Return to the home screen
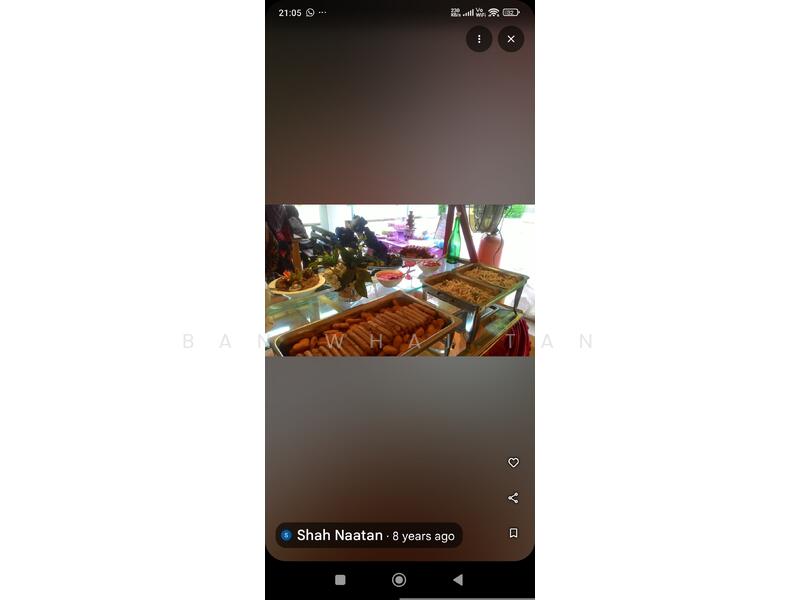Viewport: 800px width, 600px height. [399, 580]
